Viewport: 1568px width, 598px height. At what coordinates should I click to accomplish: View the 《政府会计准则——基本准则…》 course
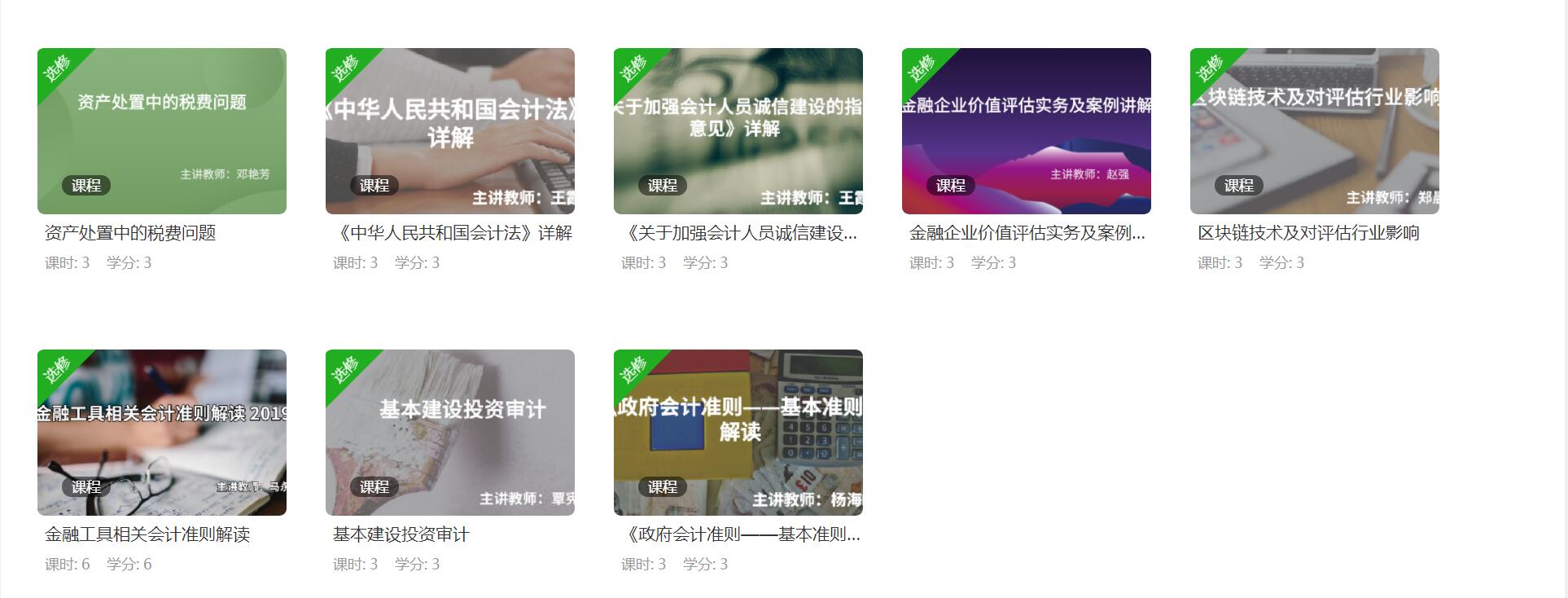point(738,433)
